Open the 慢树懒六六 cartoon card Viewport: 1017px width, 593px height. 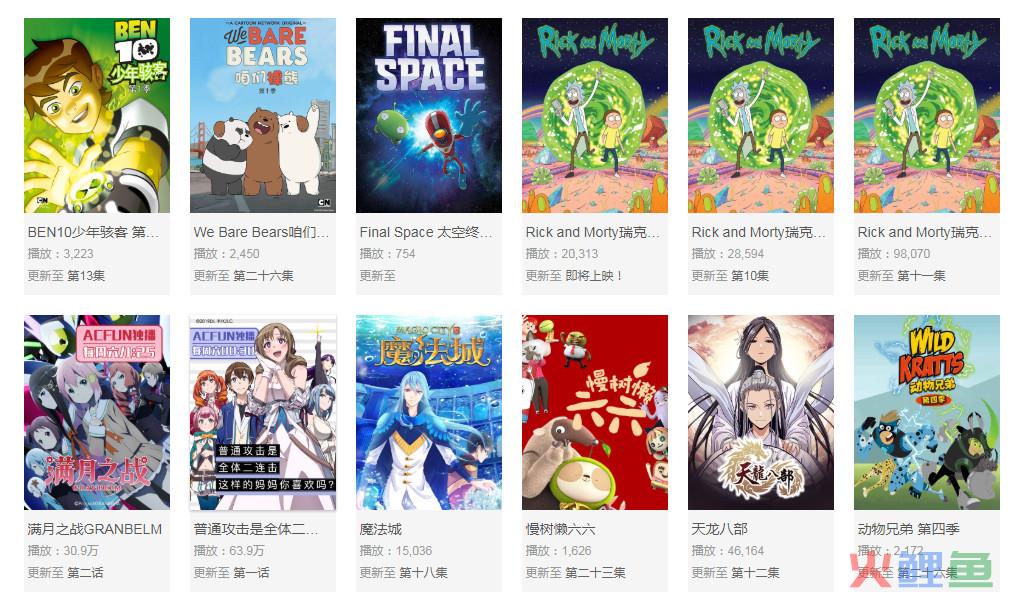tap(595, 412)
